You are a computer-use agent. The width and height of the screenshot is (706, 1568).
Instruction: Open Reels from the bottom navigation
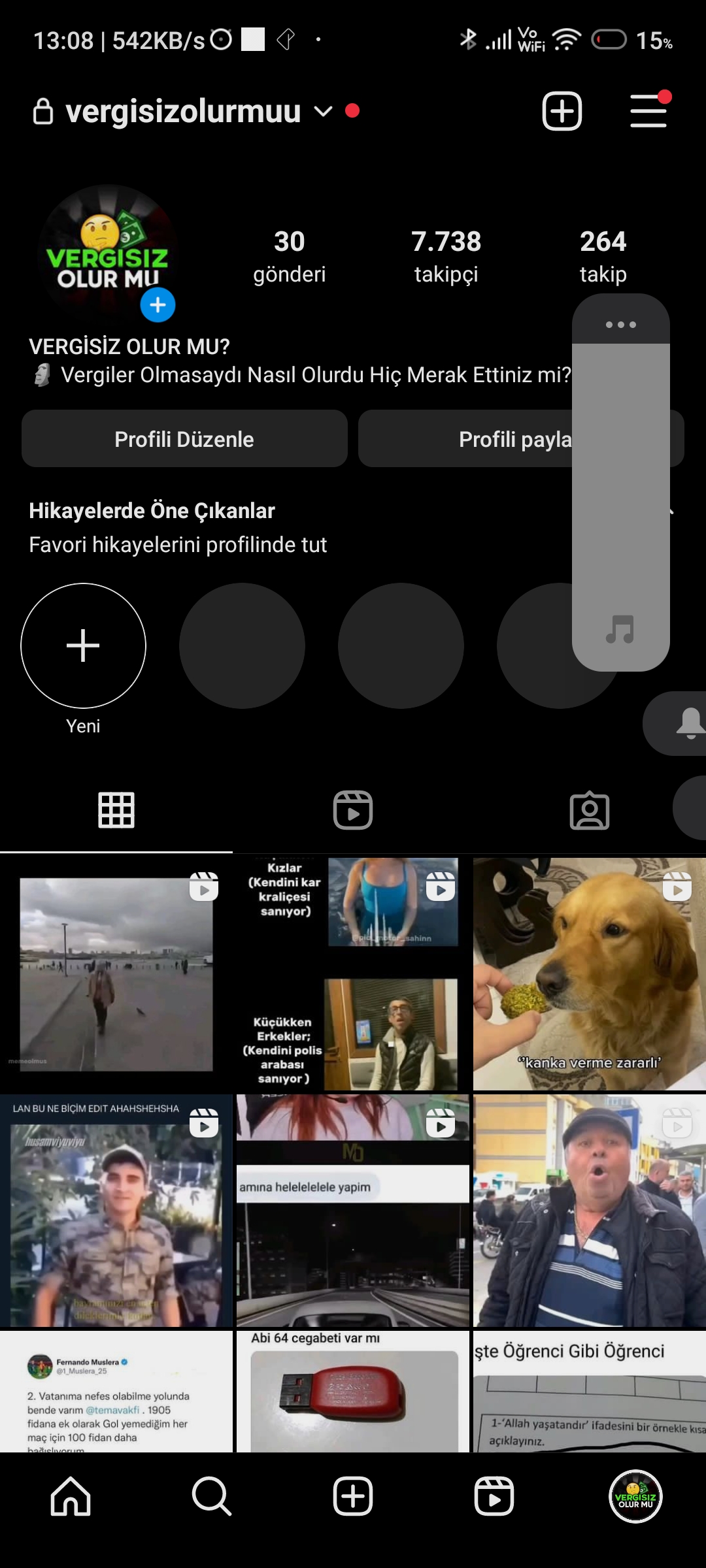point(494,1496)
